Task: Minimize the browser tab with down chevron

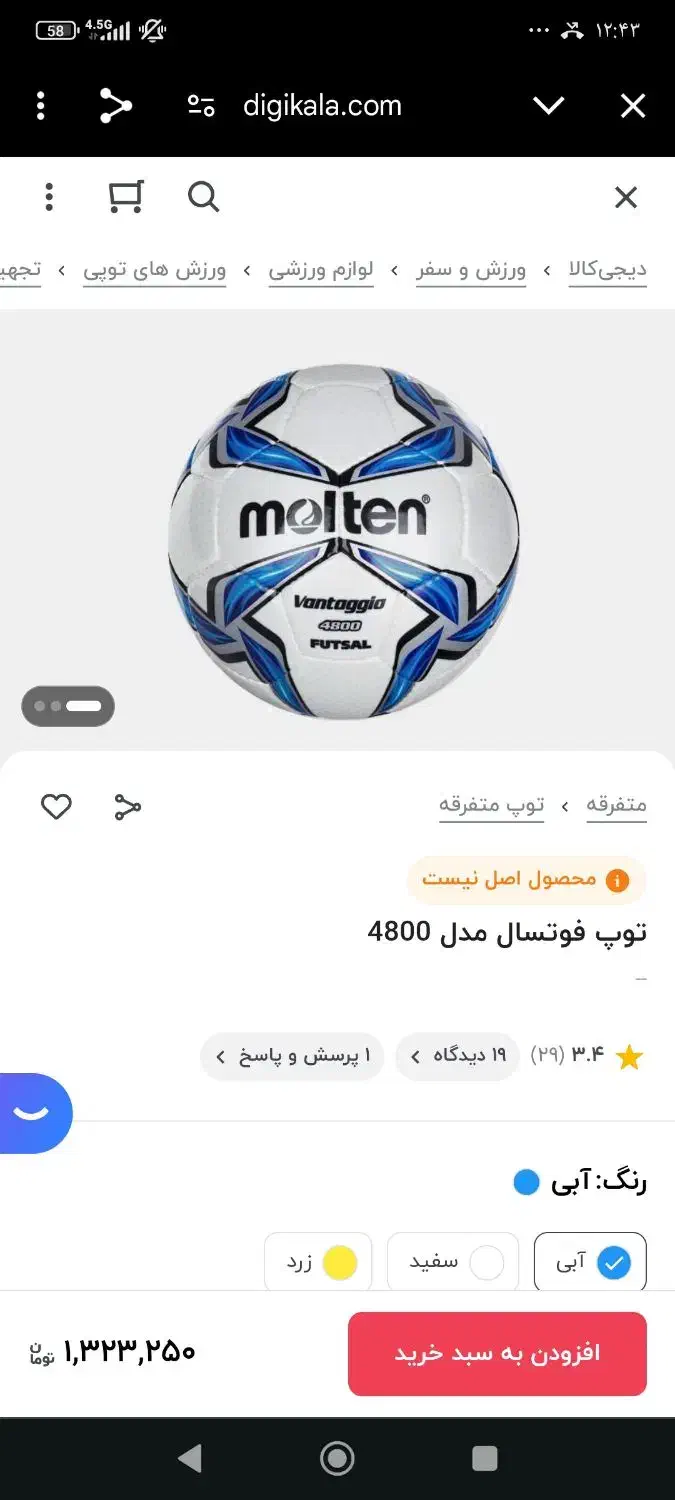Action: click(x=548, y=106)
